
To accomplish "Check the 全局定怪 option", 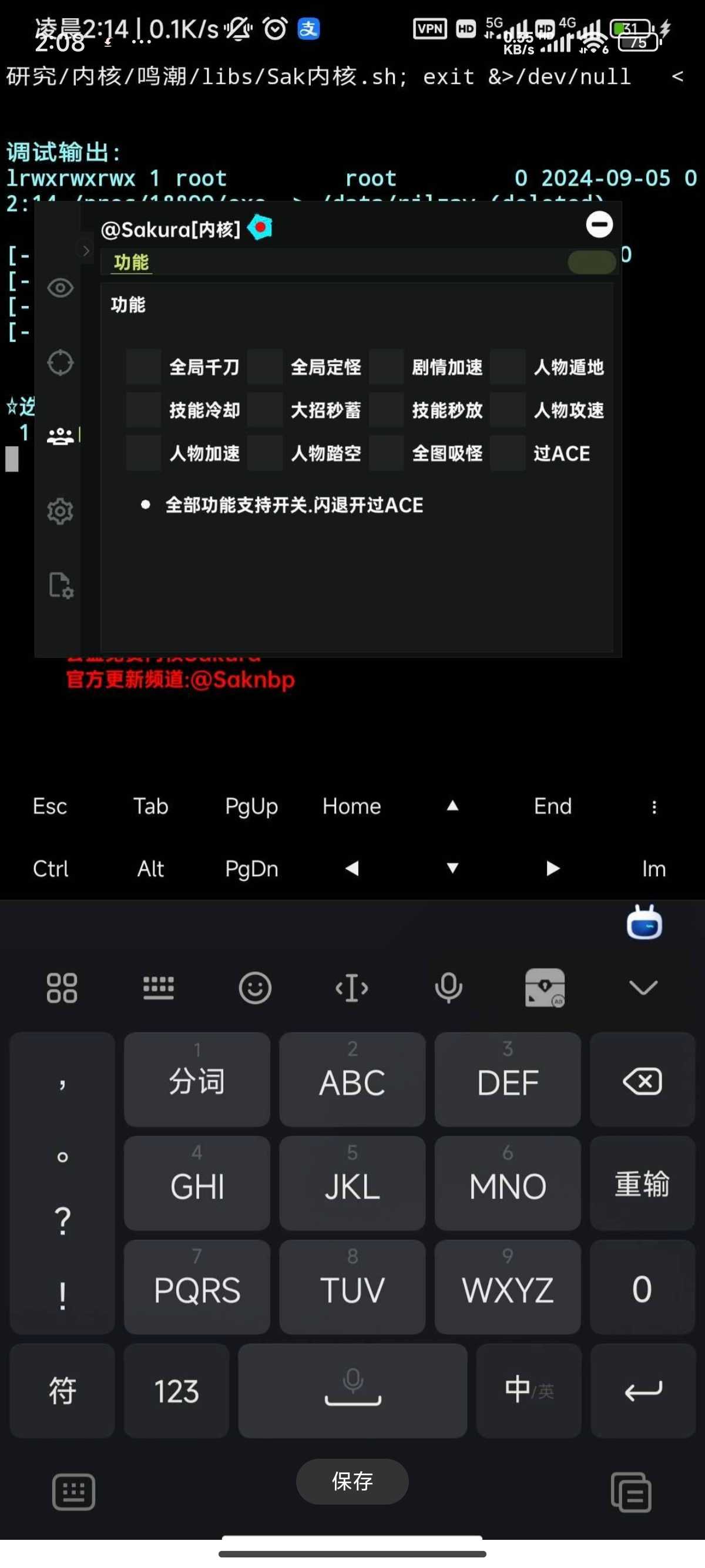I will click(x=265, y=366).
